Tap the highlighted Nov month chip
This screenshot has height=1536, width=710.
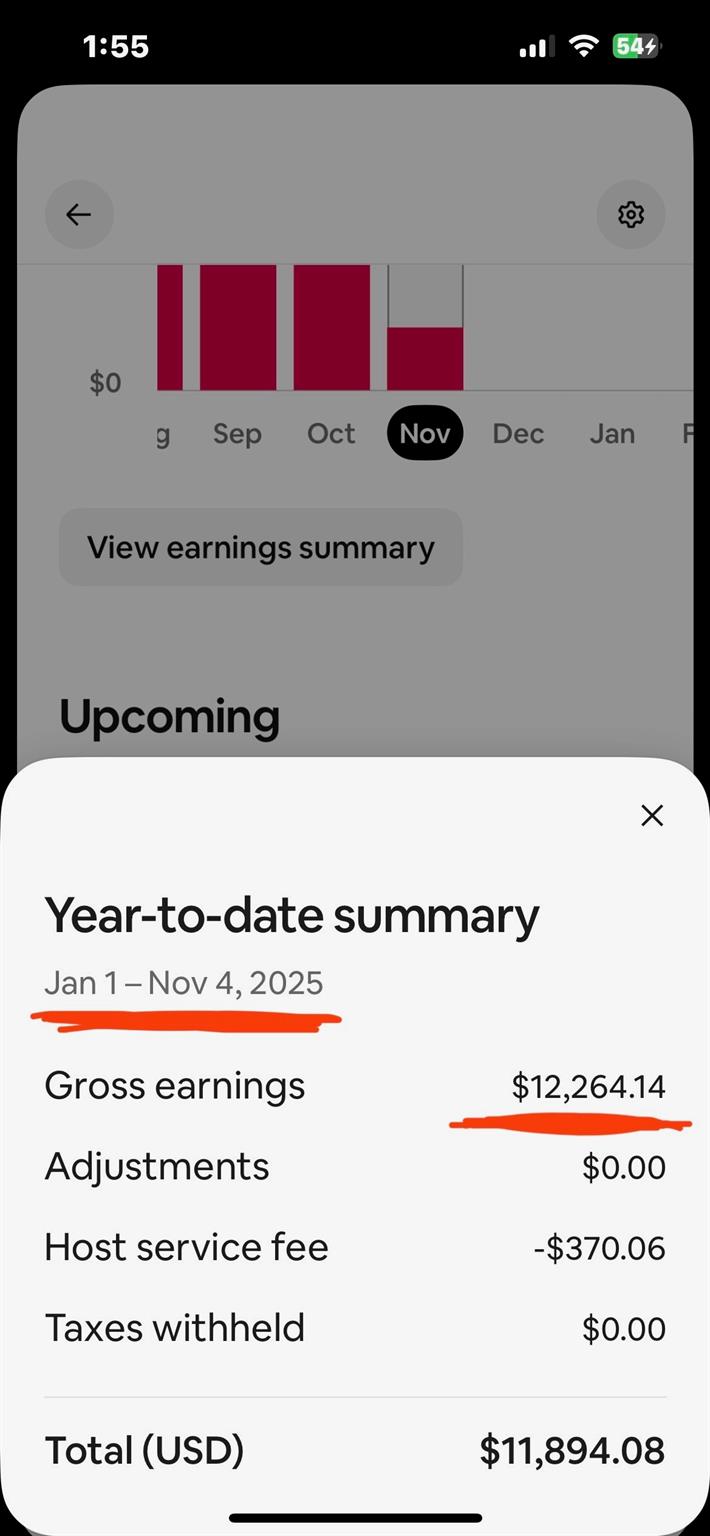point(425,434)
